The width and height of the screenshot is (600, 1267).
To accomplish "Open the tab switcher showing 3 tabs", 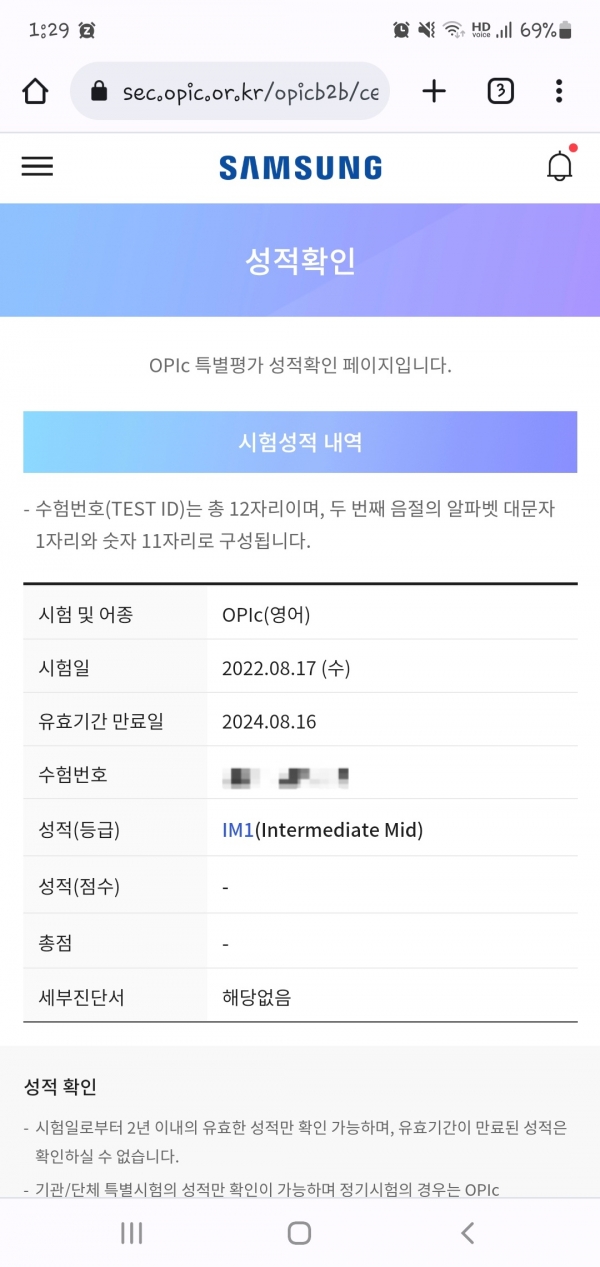I will pyautogui.click(x=500, y=92).
